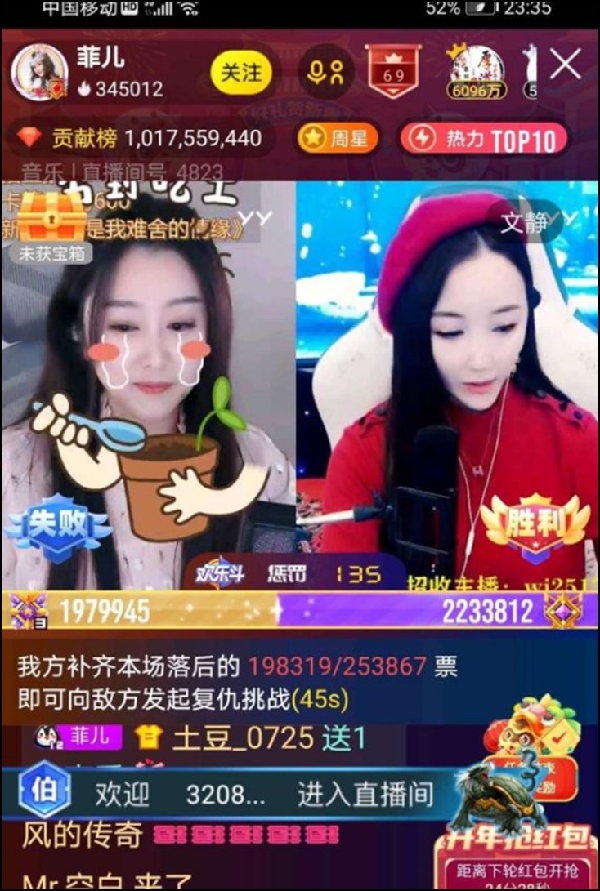
Task: Open the 热力 TOP10 ranking
Action: [x=484, y=138]
